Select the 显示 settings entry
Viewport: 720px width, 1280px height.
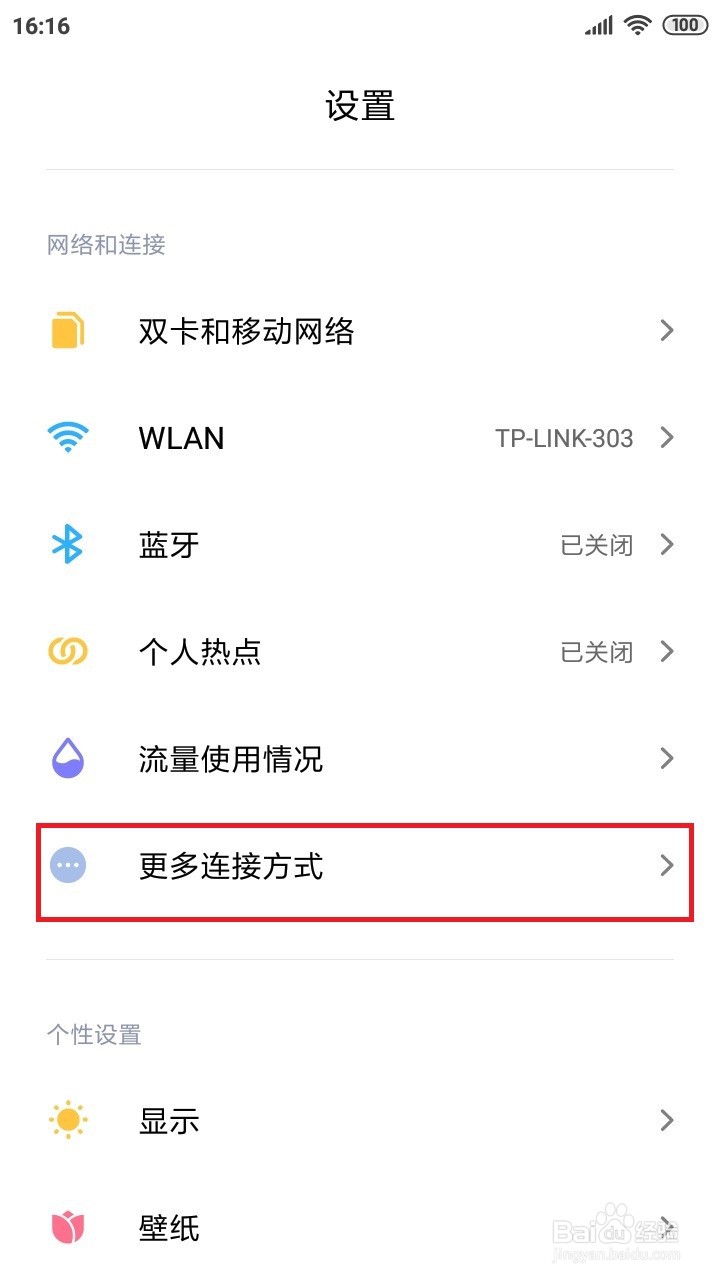360,1120
